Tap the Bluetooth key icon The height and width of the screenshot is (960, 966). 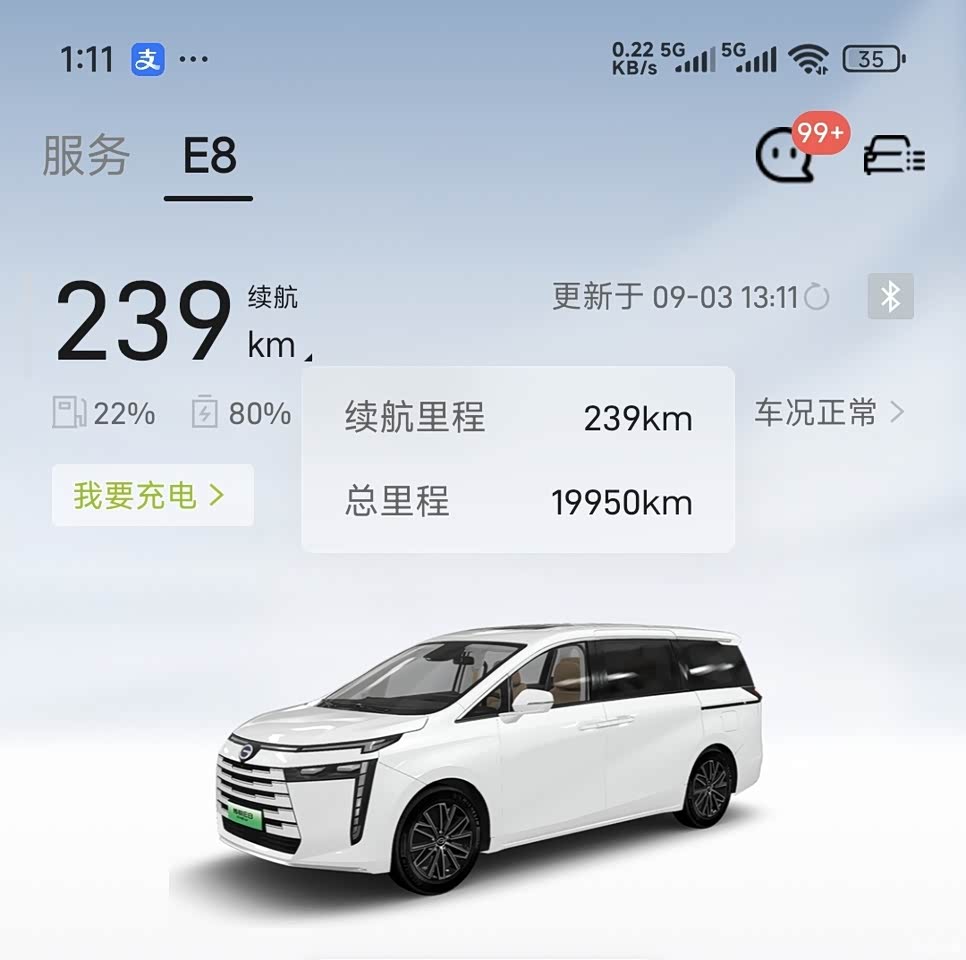(x=890, y=297)
